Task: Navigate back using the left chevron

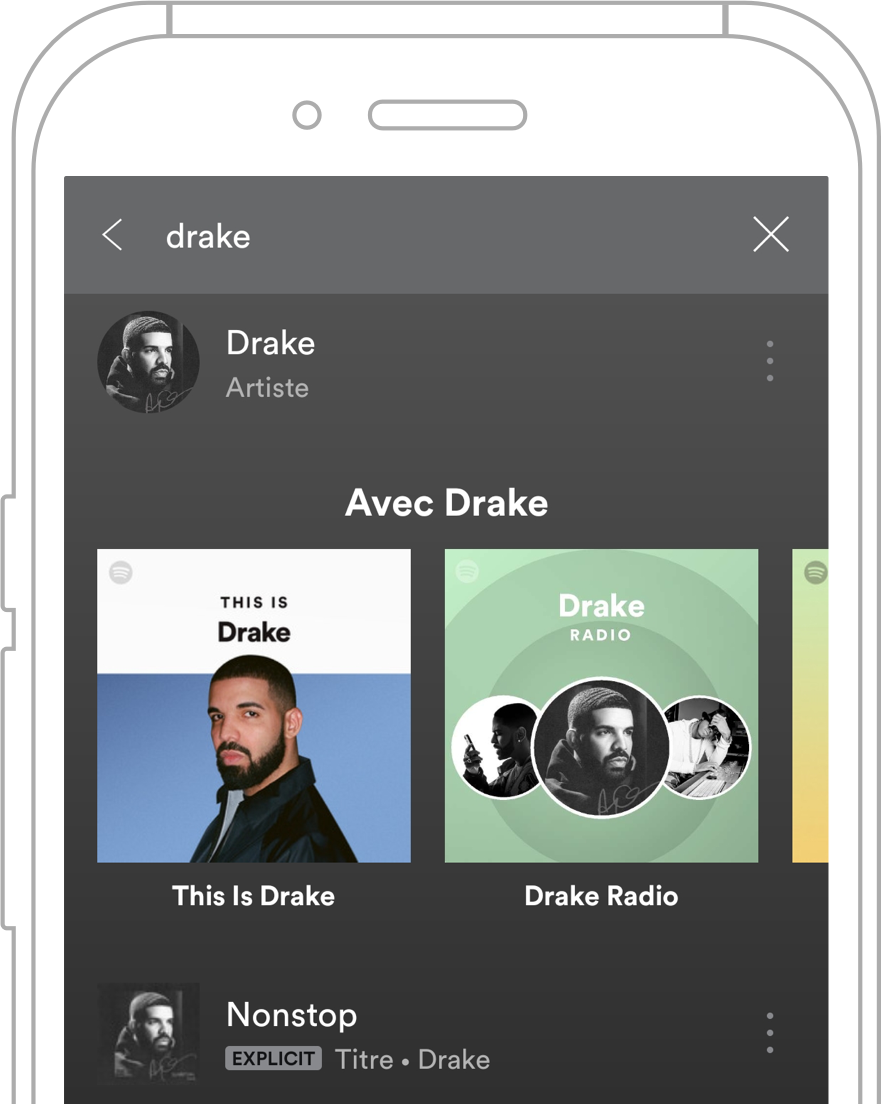Action: (x=112, y=235)
